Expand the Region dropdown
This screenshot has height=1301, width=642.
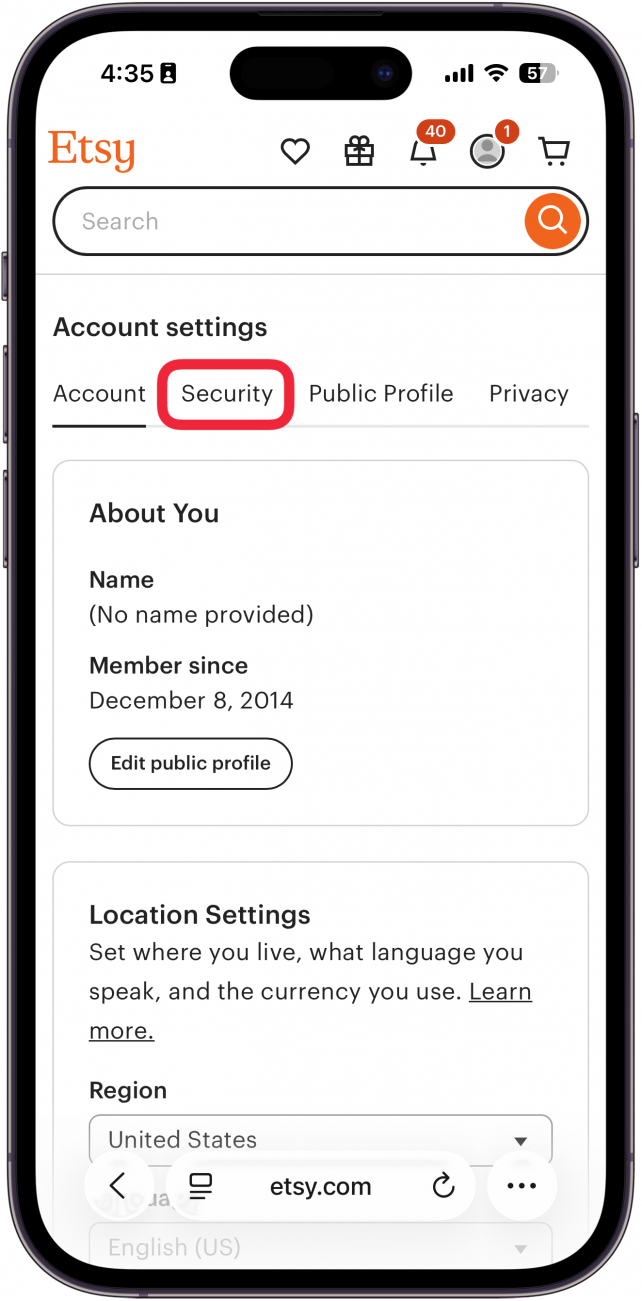320,1140
